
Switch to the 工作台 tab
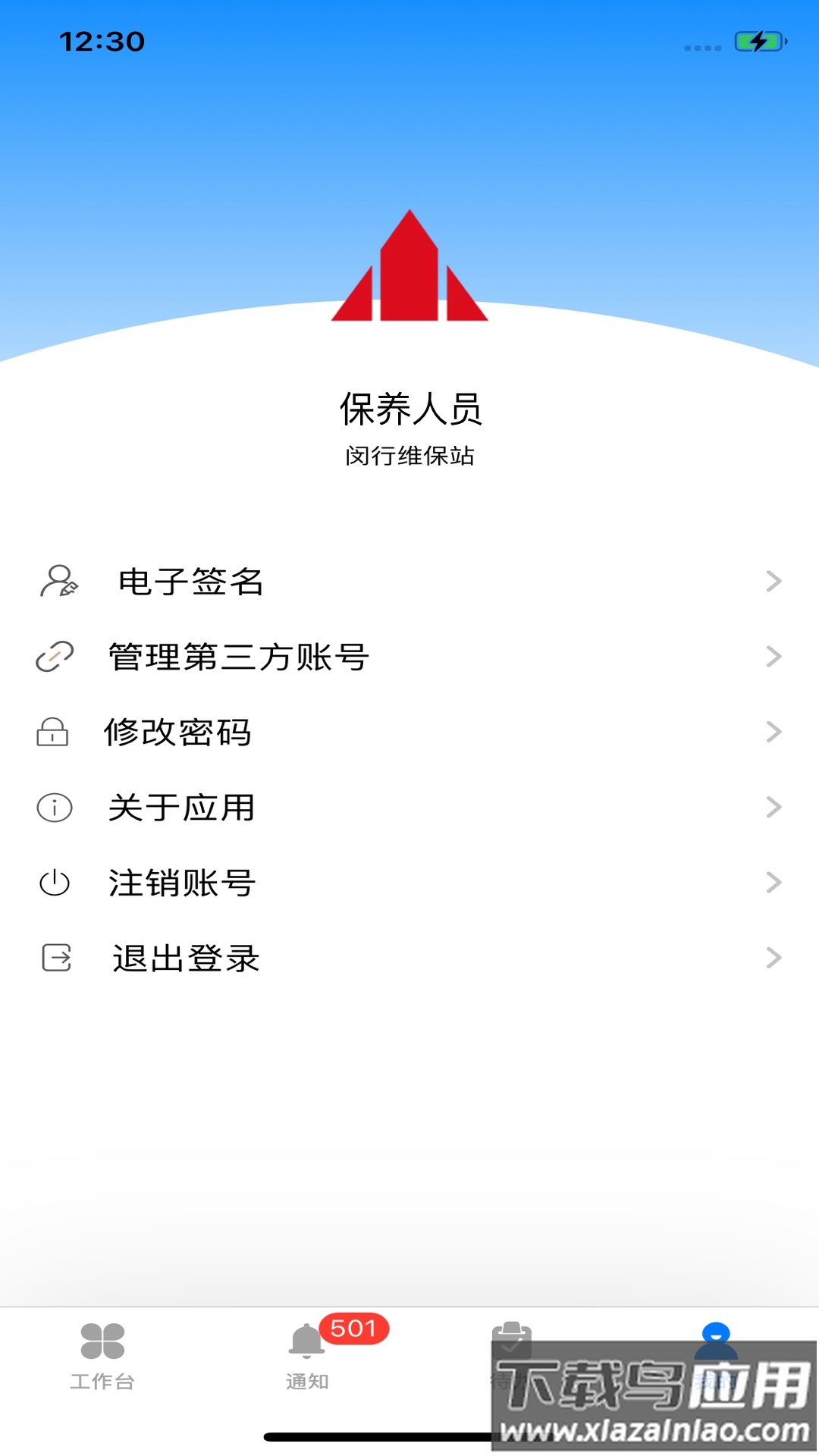(x=101, y=1361)
